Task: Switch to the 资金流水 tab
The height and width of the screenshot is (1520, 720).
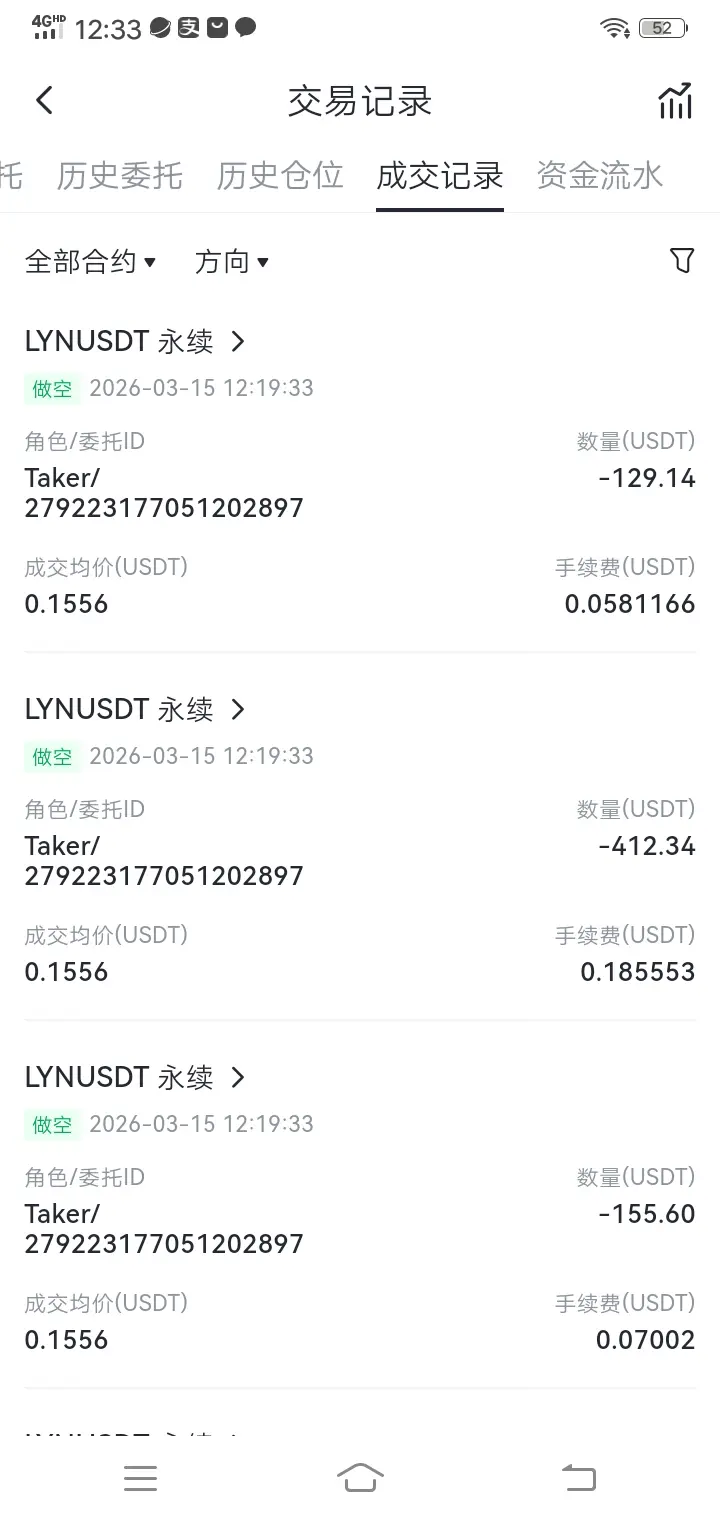Action: point(600,176)
